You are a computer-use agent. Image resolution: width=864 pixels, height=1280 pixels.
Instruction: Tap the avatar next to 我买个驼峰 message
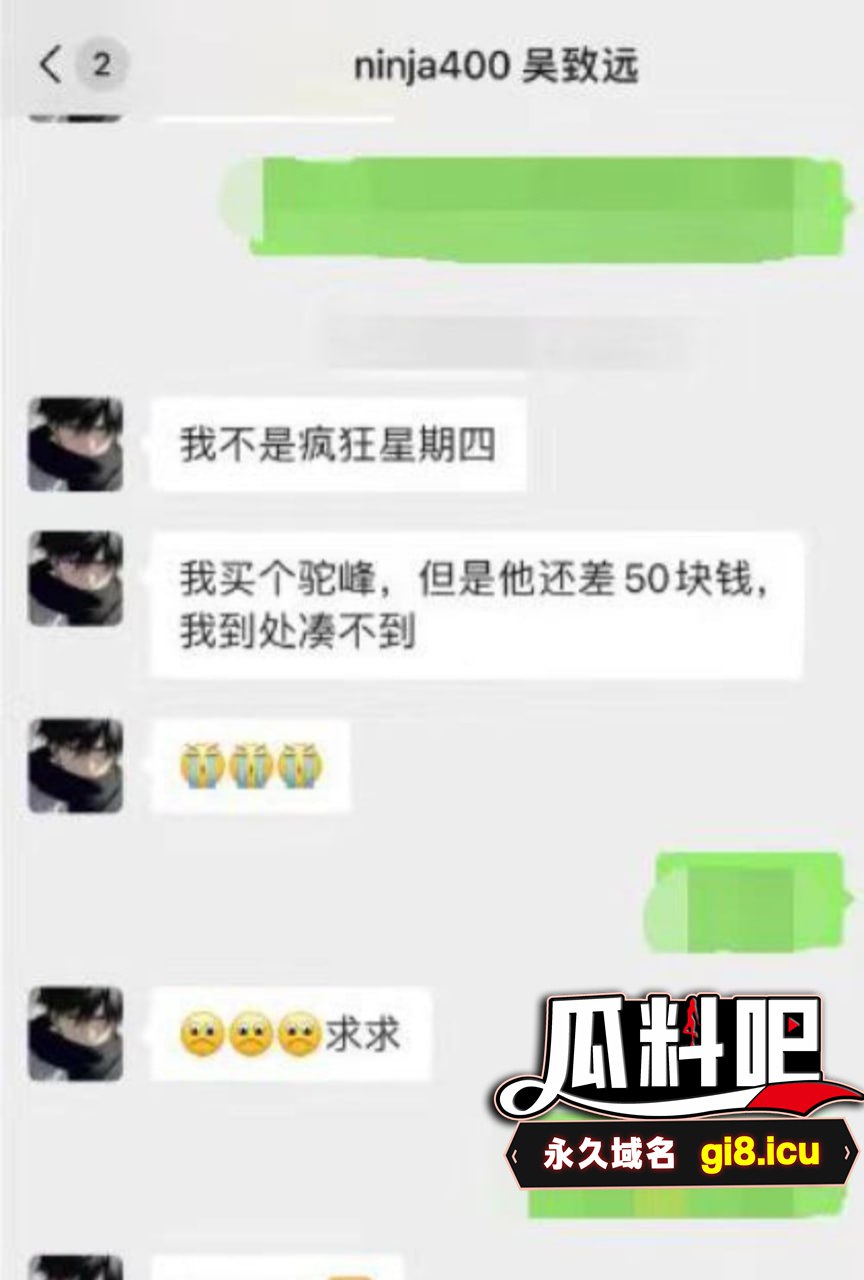[x=75, y=579]
